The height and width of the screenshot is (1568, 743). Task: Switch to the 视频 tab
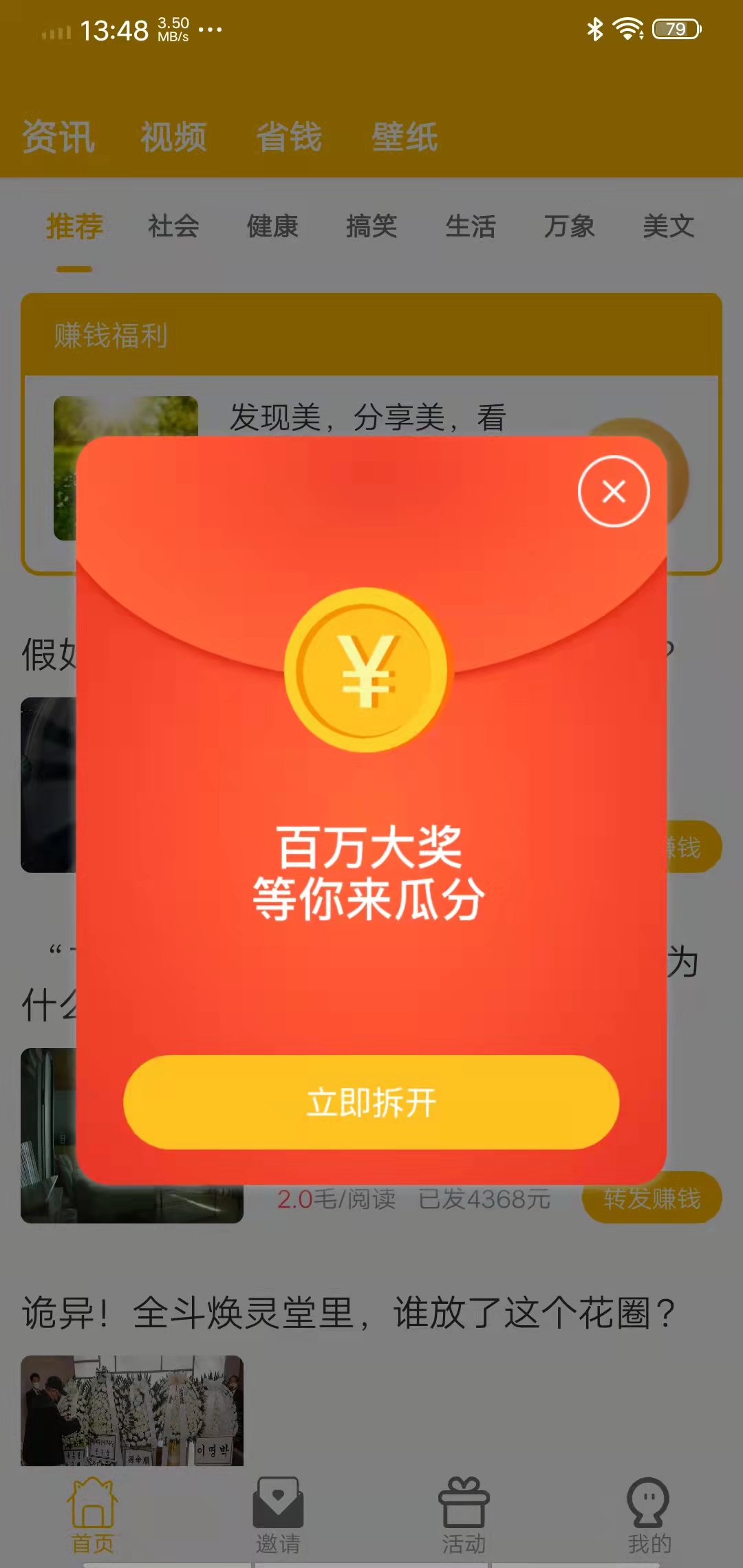click(x=173, y=138)
